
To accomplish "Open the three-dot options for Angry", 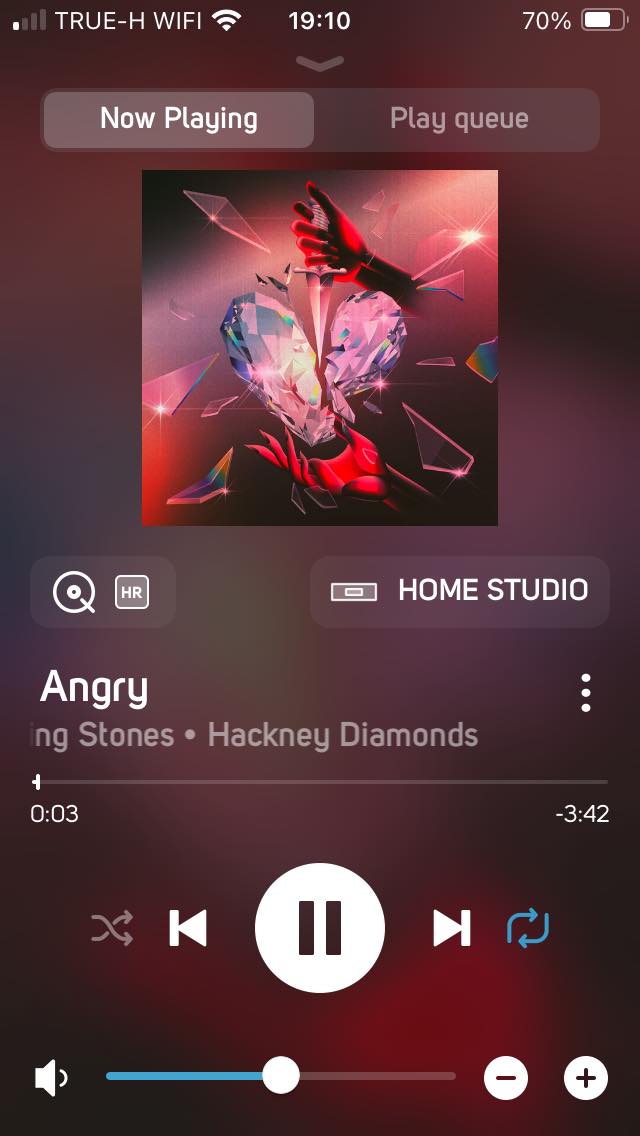I will click(585, 693).
